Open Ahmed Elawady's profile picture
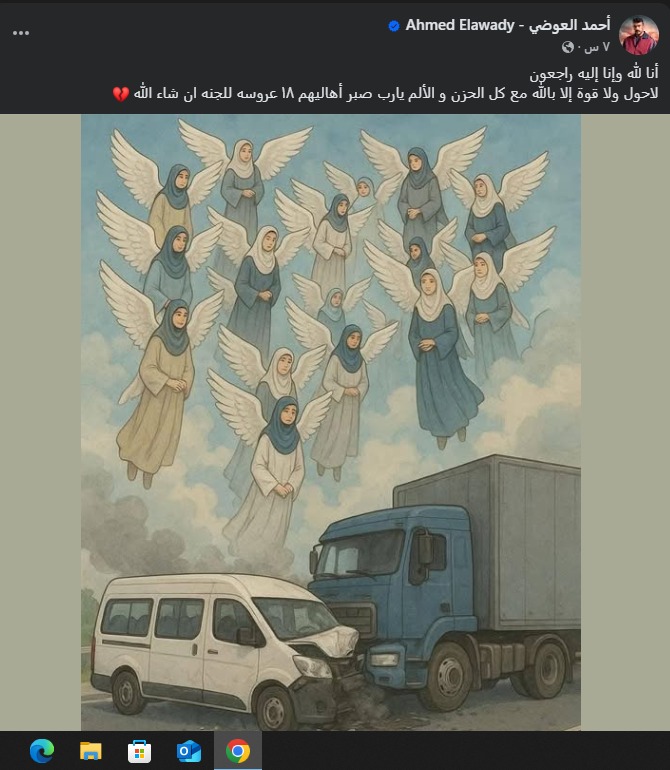Screen dimensions: 670x770 point(638,36)
